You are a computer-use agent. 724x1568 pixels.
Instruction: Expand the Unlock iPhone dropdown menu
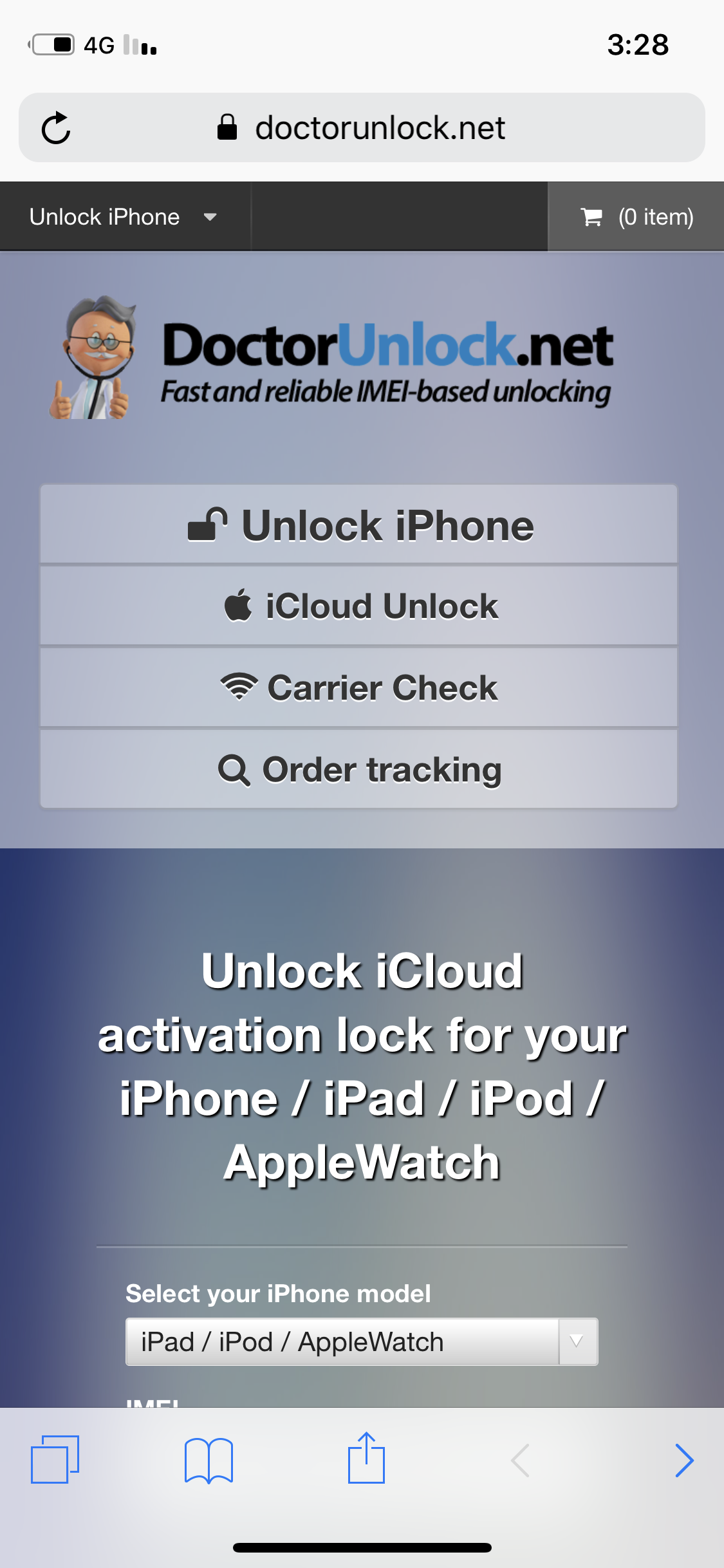[x=124, y=217]
